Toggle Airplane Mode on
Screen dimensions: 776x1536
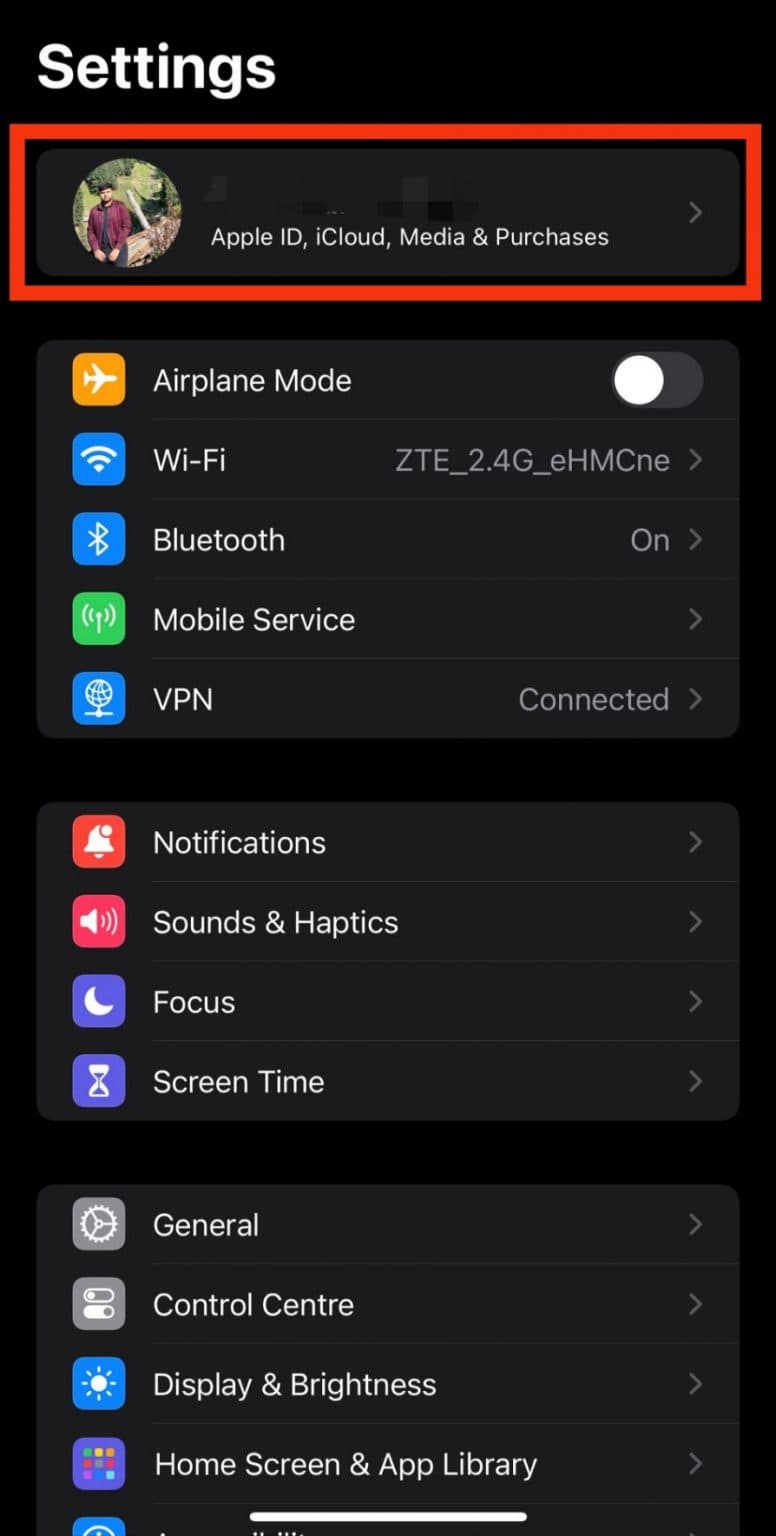[x=657, y=380]
